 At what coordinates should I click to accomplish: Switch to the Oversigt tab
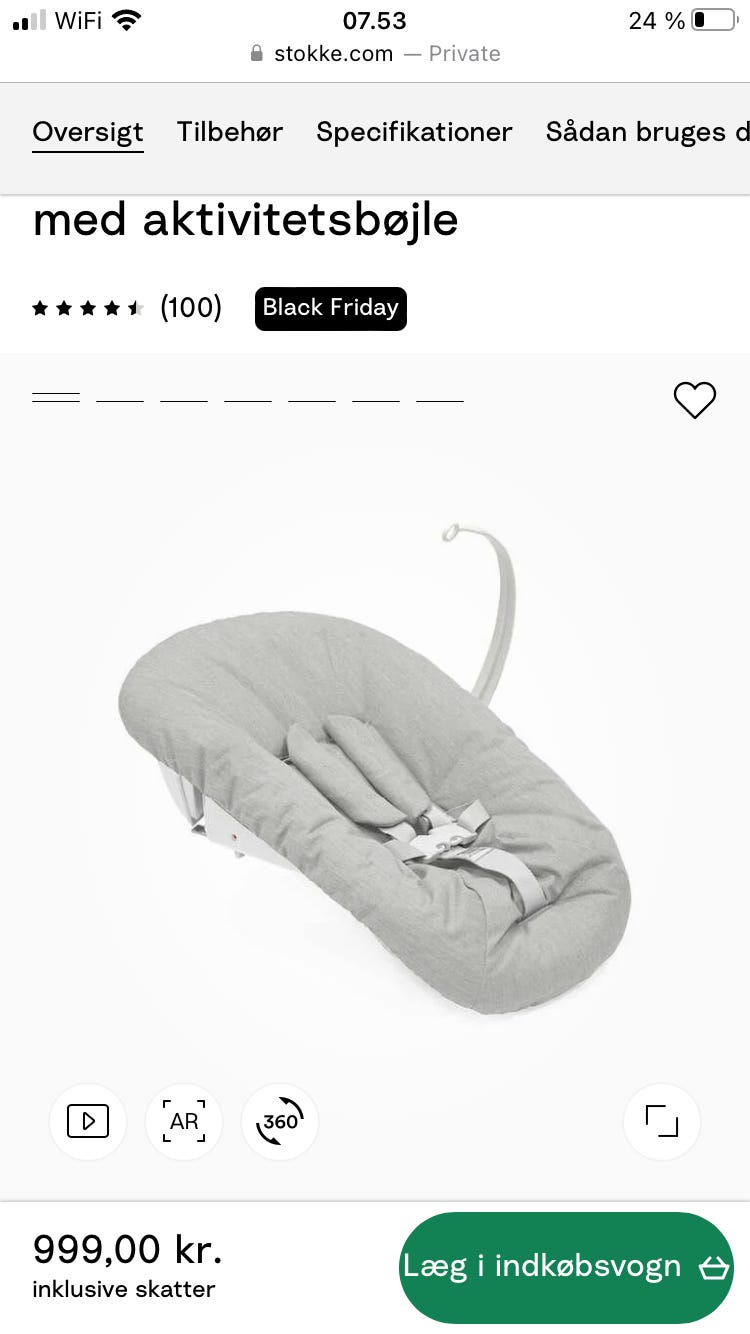(x=88, y=132)
